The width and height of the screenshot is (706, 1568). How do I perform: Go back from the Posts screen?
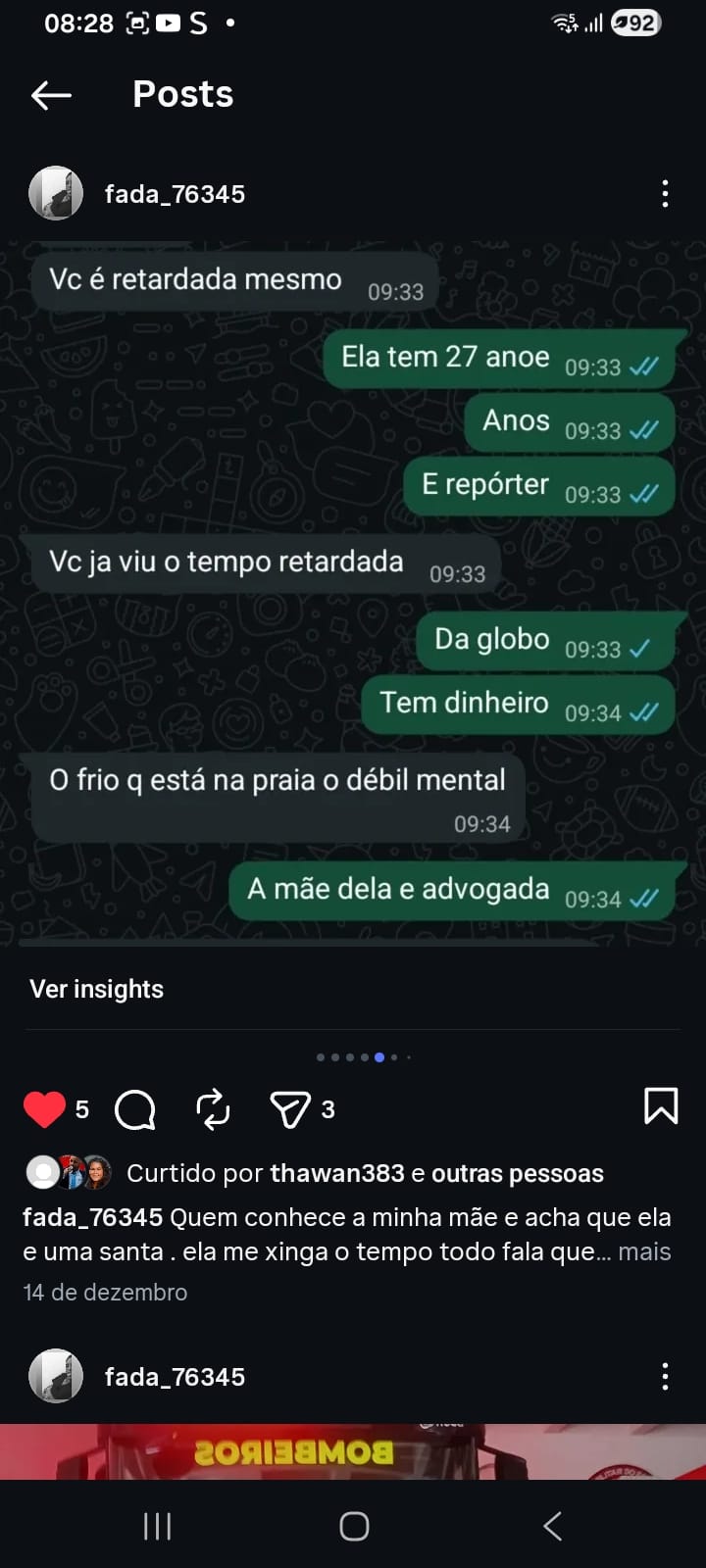pos(52,95)
